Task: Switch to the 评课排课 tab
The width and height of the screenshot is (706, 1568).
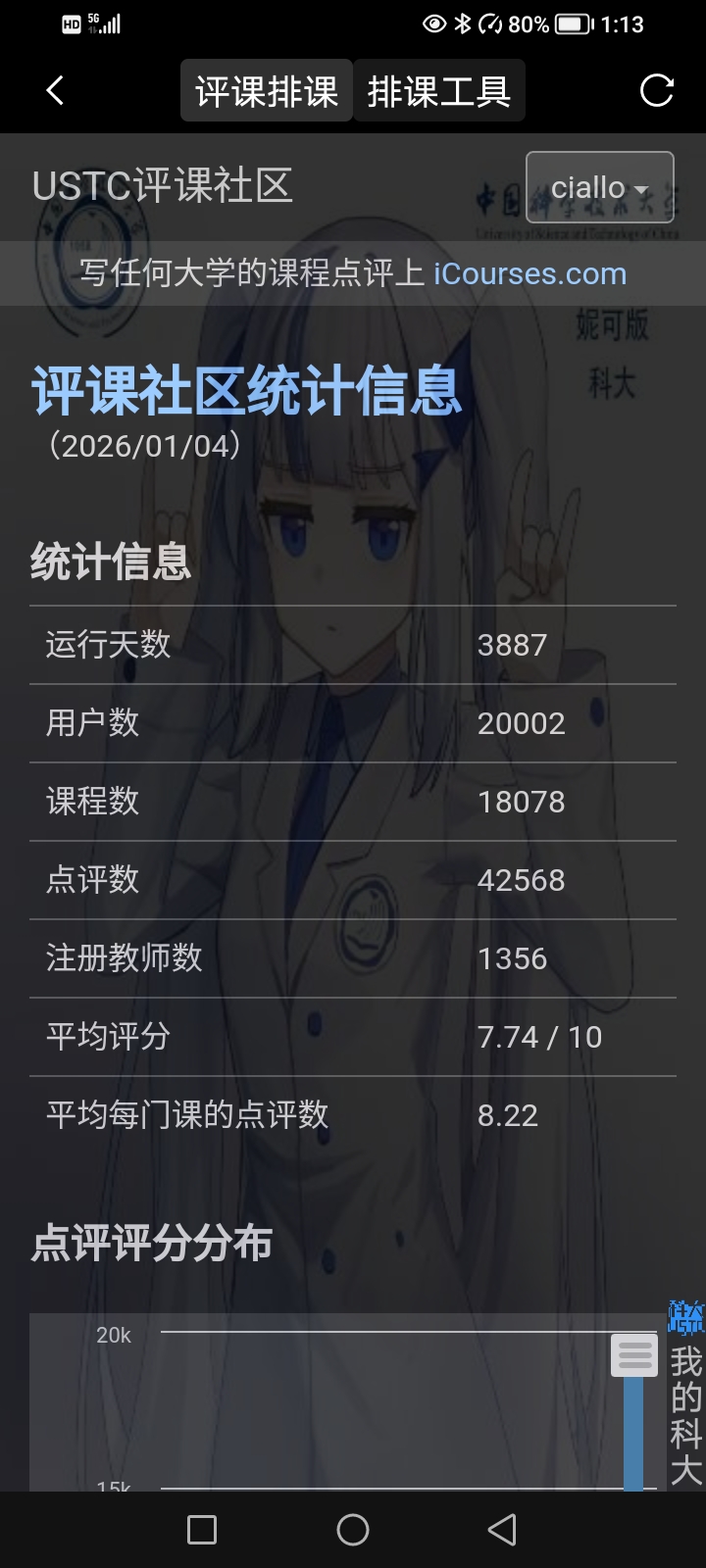Action: (267, 91)
